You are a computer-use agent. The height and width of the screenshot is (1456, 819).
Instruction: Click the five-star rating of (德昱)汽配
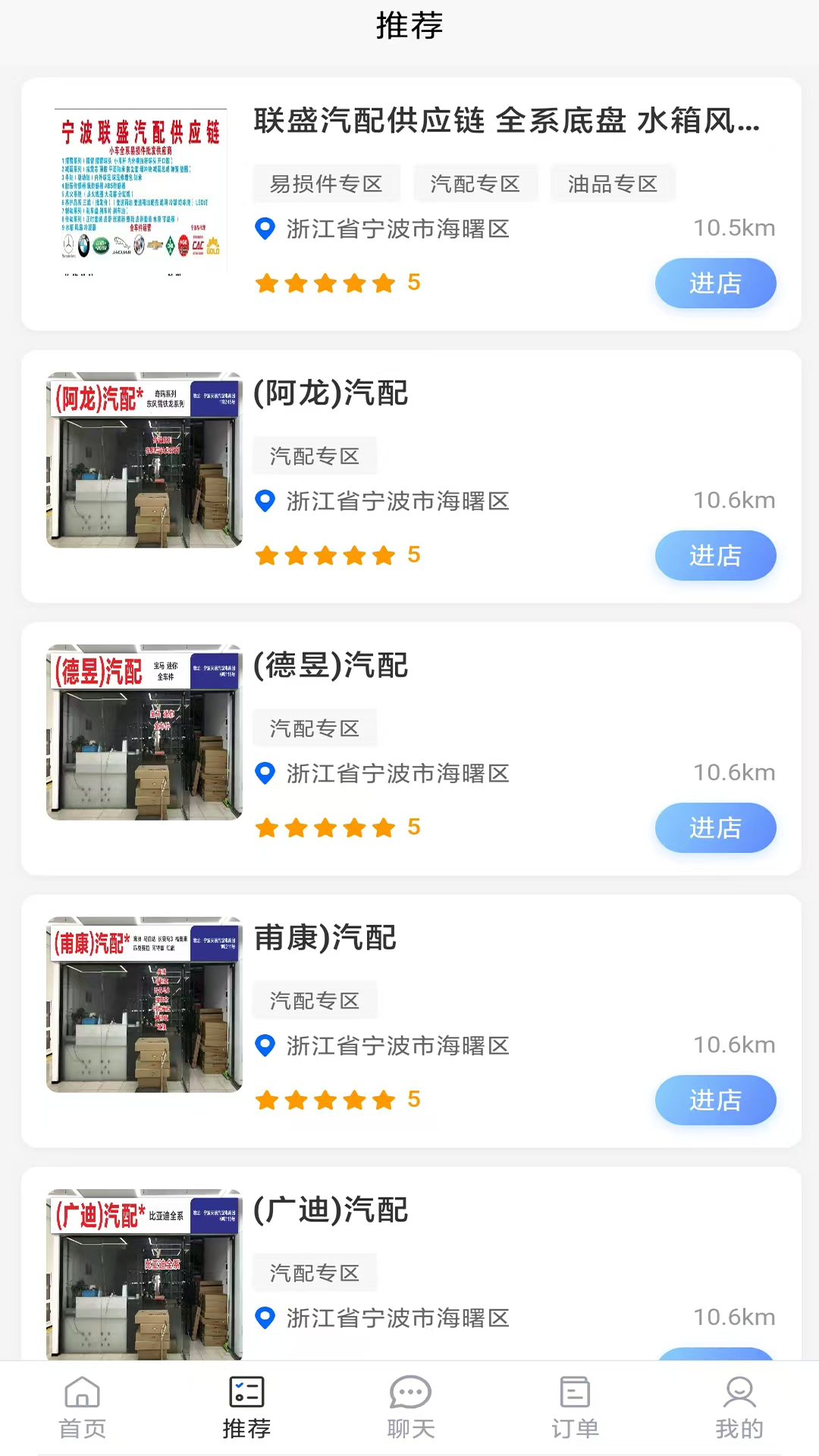tap(326, 827)
